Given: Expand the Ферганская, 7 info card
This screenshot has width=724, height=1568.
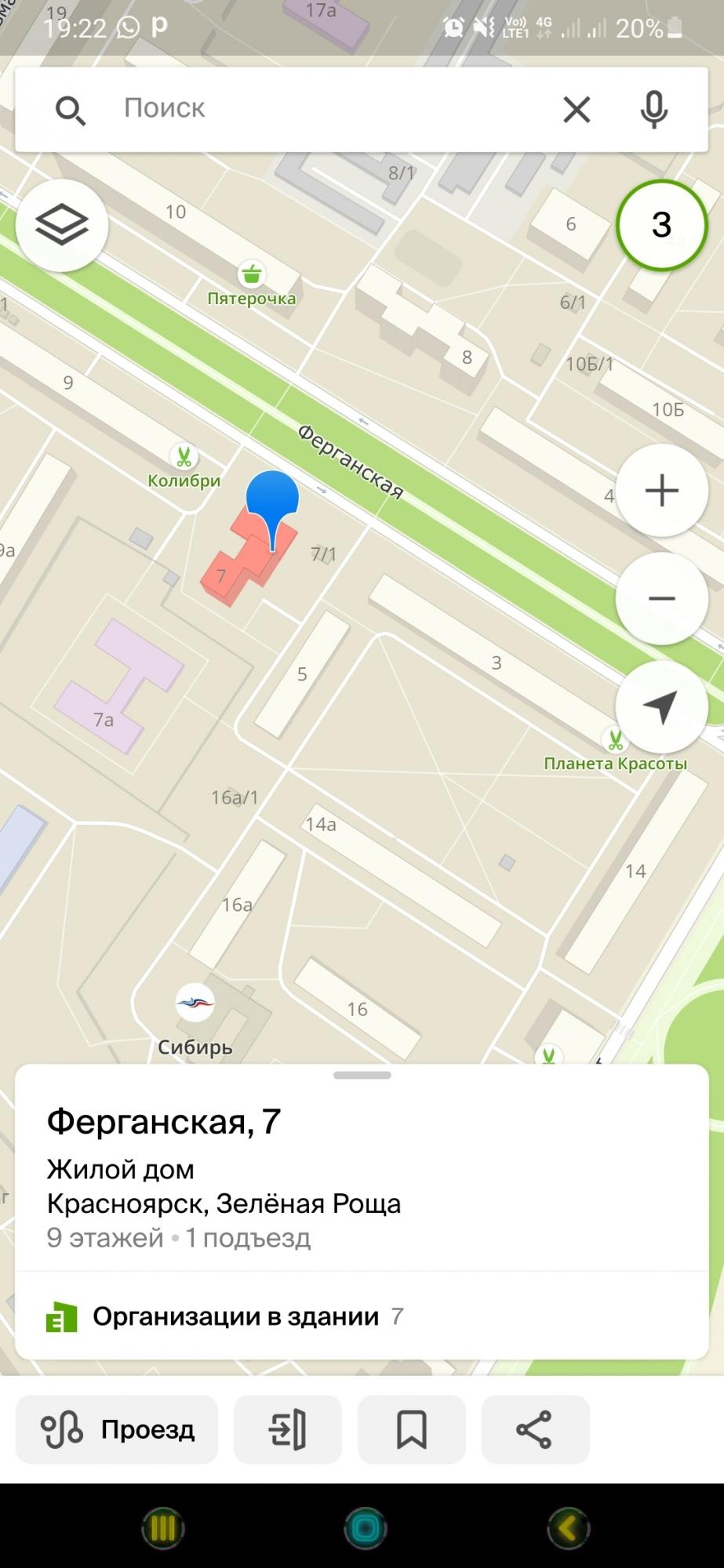Looking at the screenshot, I should click(x=362, y=1076).
